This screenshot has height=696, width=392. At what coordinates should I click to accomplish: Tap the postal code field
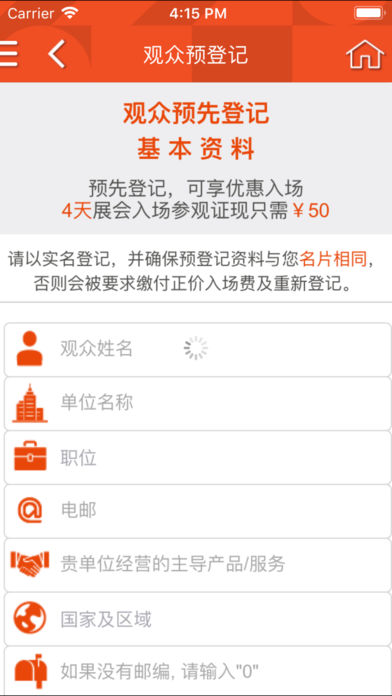tap(198, 670)
